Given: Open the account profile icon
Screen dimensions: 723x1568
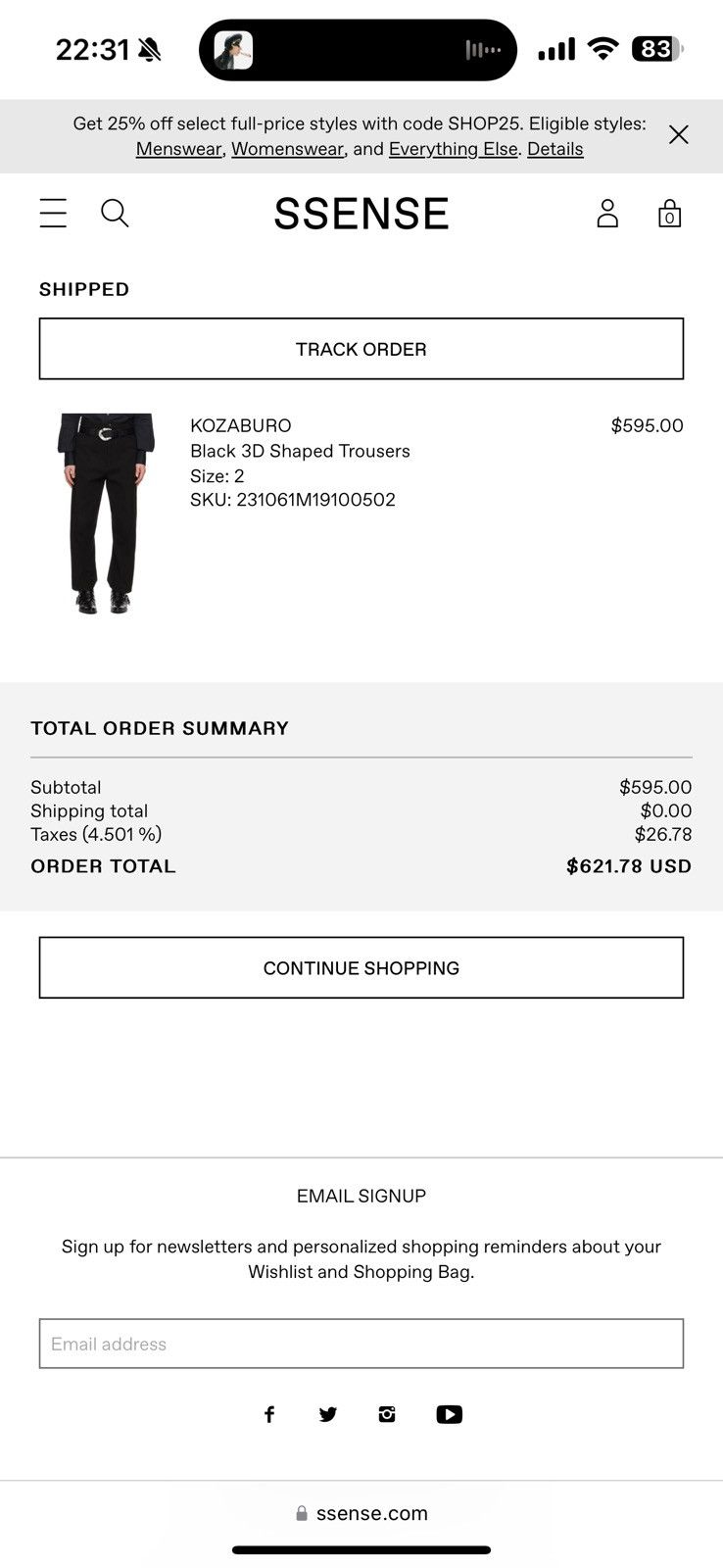Looking at the screenshot, I should click(x=607, y=214).
